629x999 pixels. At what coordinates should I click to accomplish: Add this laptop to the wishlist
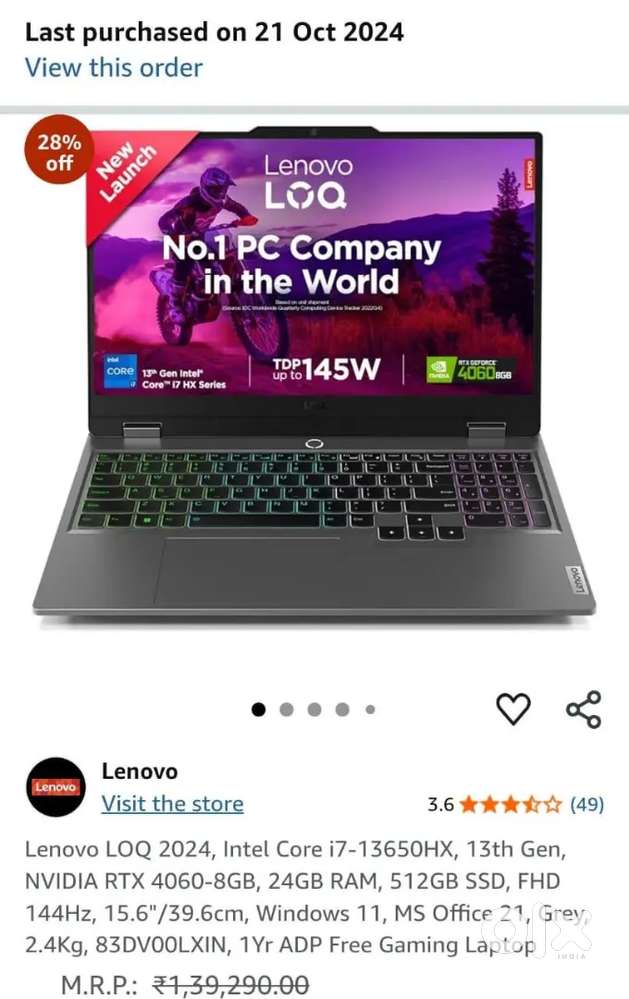(x=513, y=709)
